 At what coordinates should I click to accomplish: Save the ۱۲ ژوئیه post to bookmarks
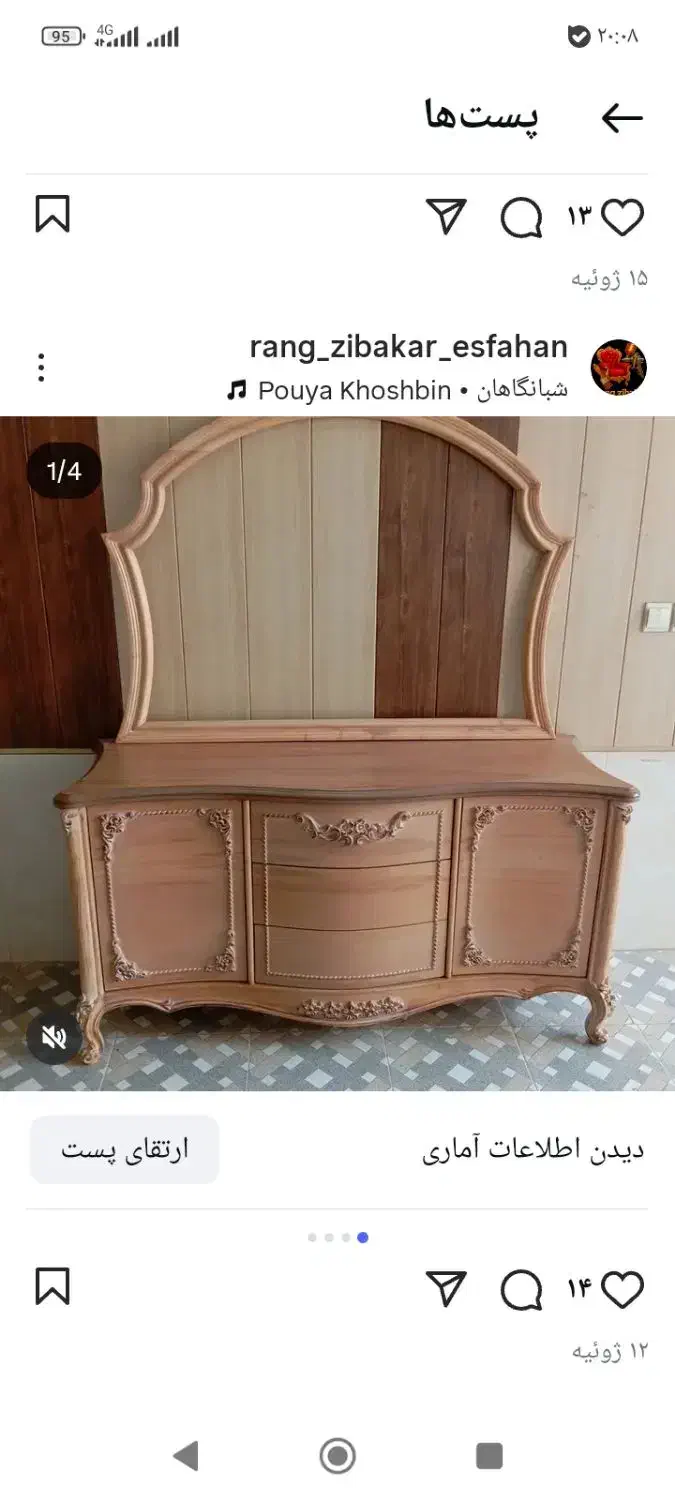point(53,1287)
